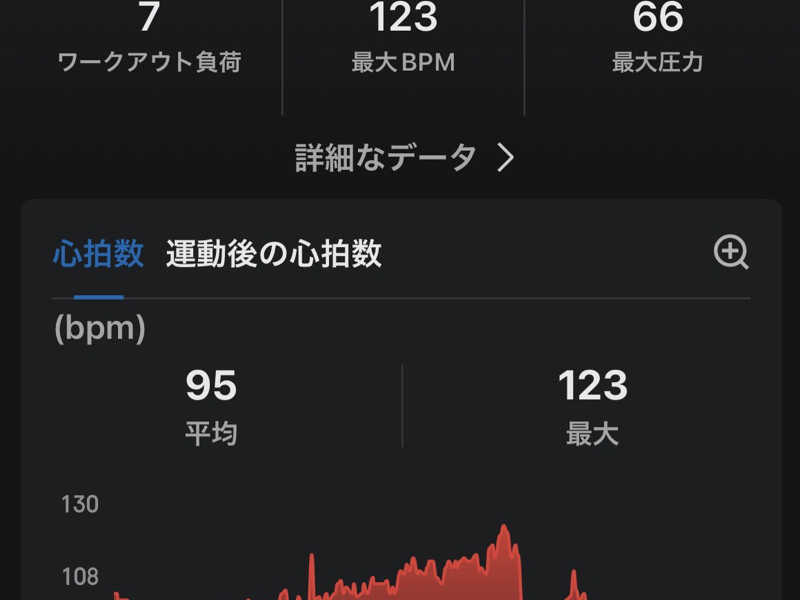
Task: Switch to the 心拍数 tab
Action: [x=98, y=254]
